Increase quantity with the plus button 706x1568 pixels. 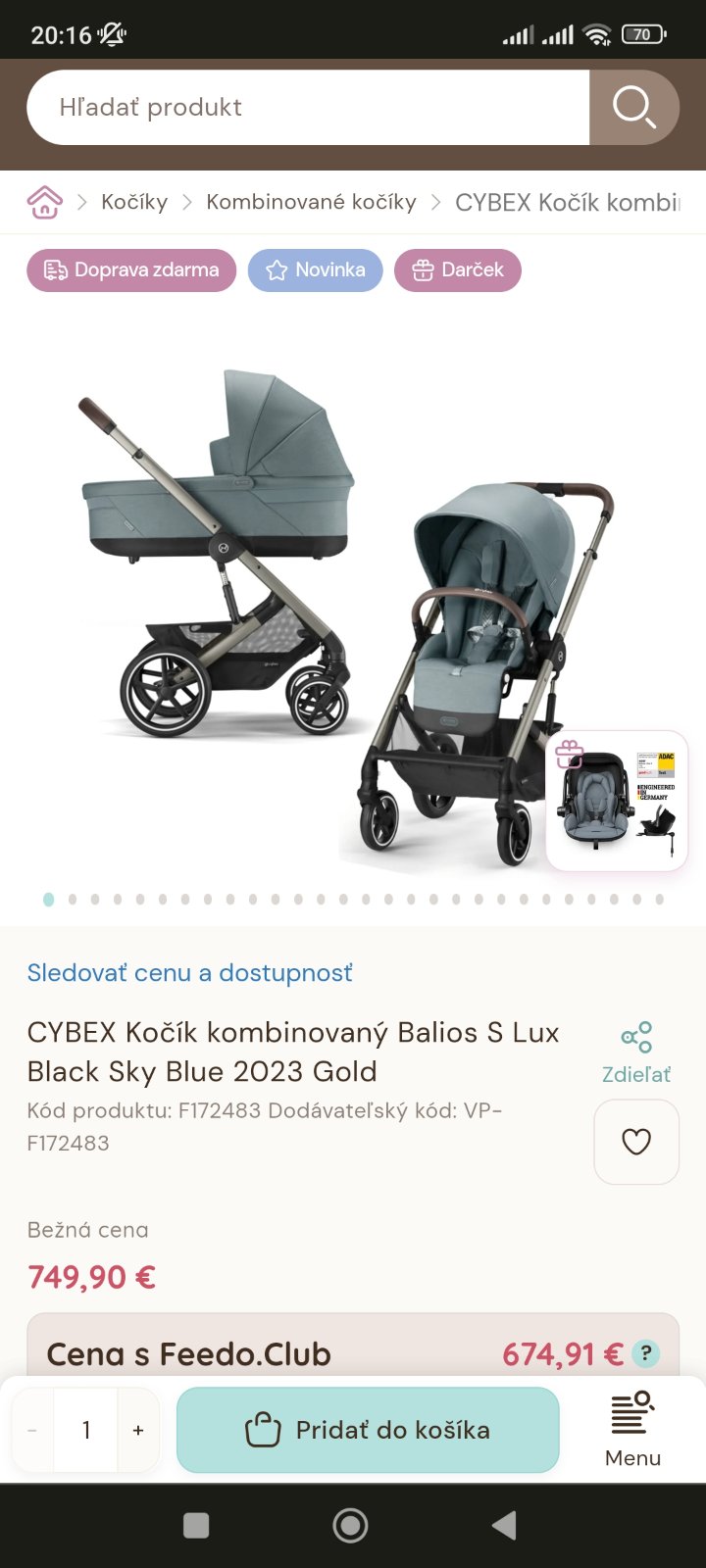(x=138, y=1431)
